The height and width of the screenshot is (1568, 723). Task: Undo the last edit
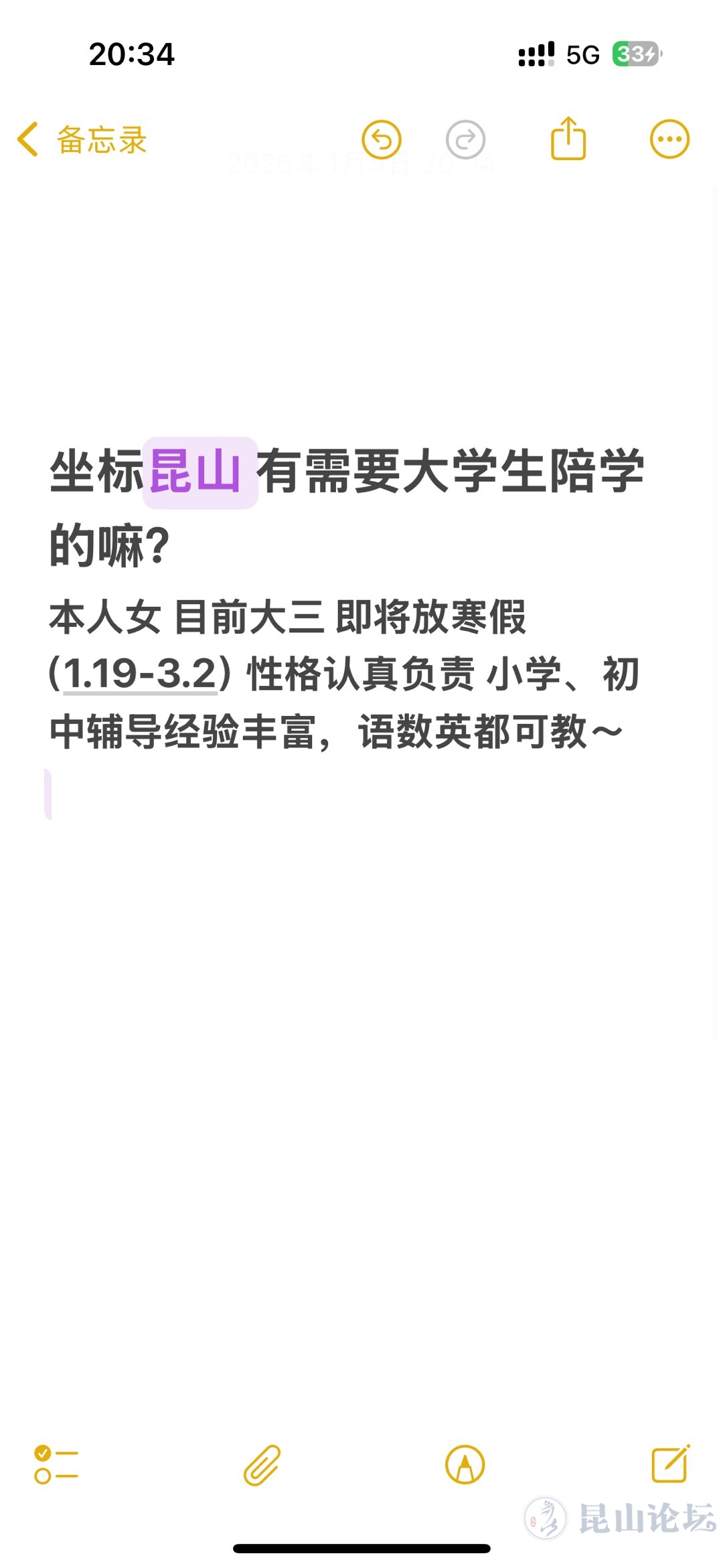(x=382, y=140)
